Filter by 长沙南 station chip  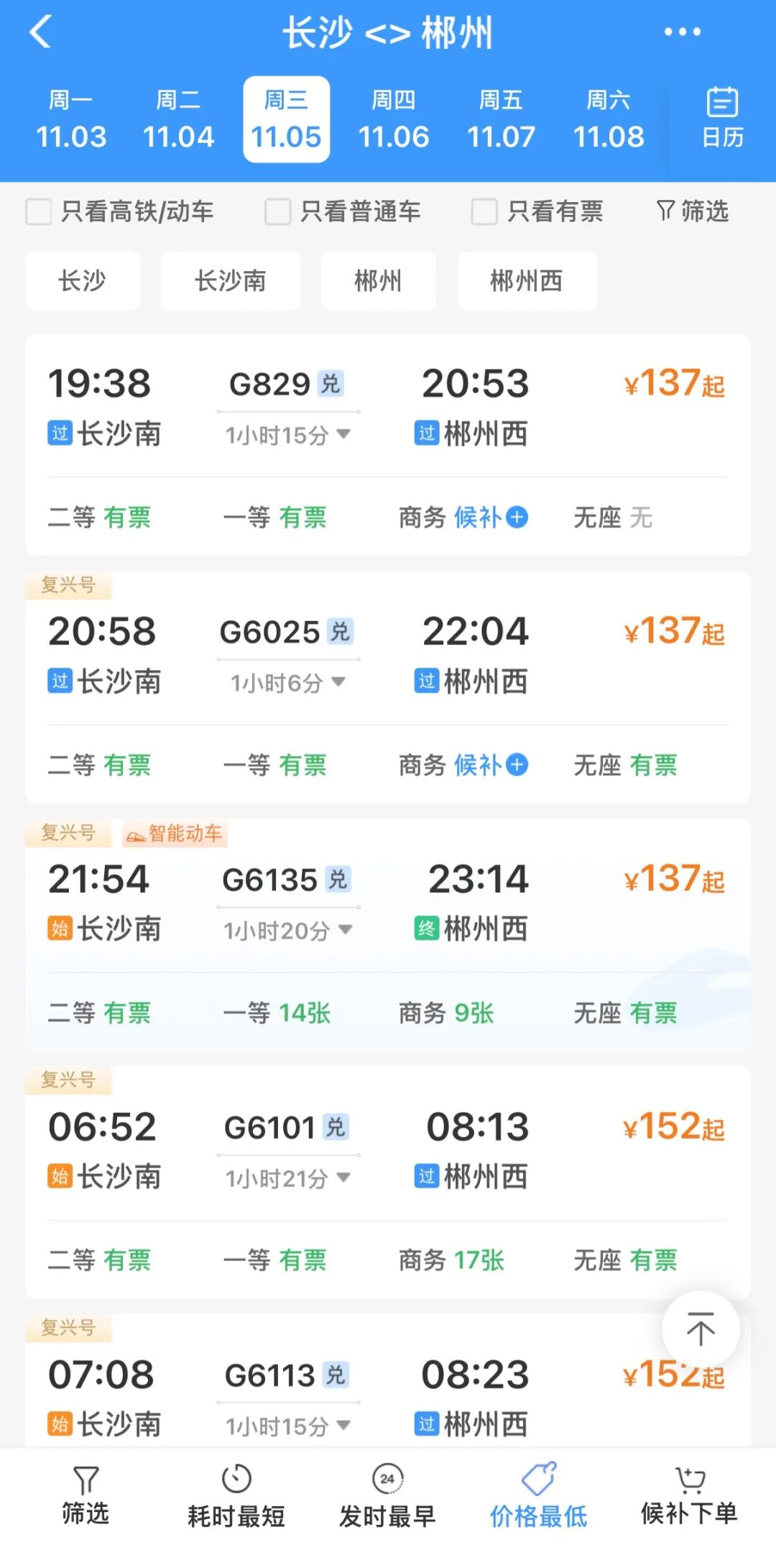[x=230, y=281]
